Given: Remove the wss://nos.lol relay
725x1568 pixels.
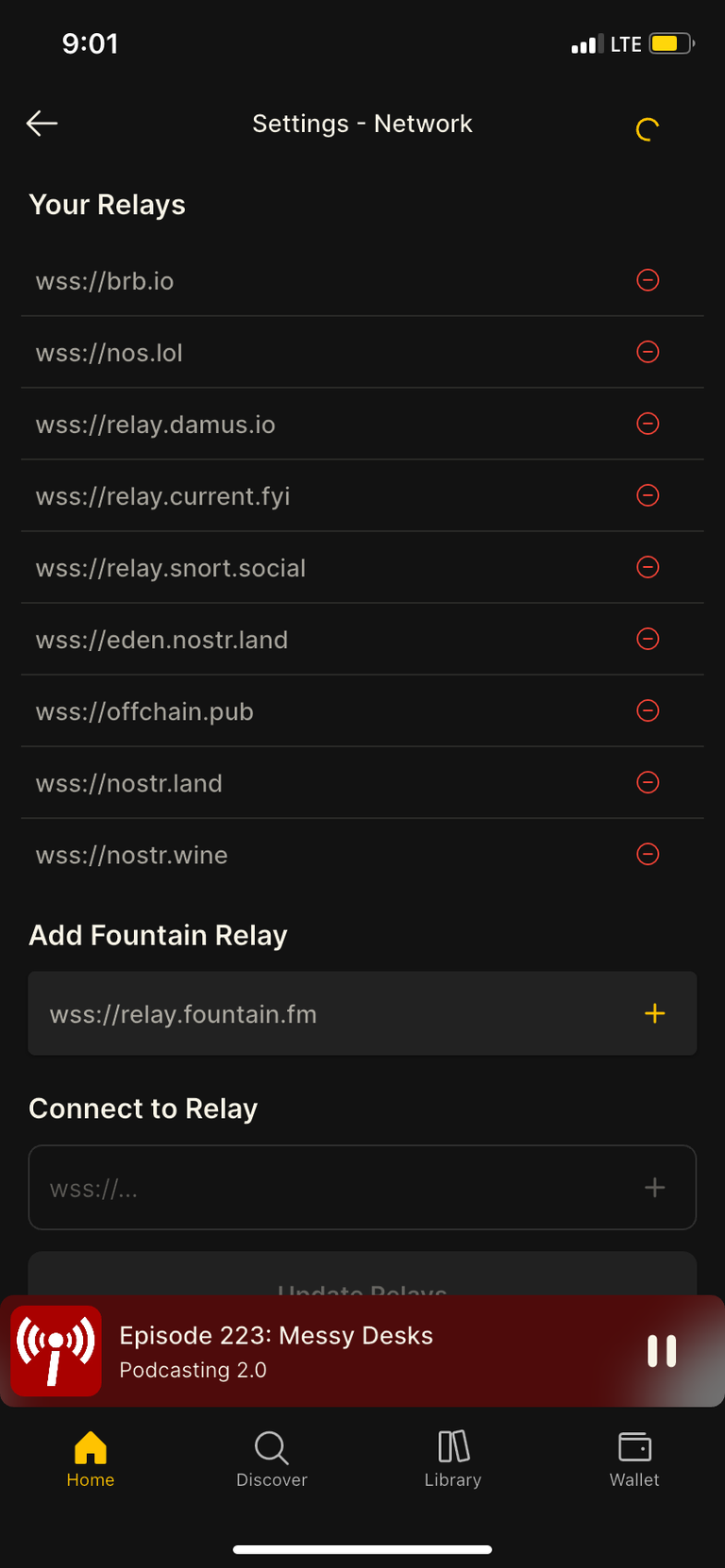Looking at the screenshot, I should point(648,352).
